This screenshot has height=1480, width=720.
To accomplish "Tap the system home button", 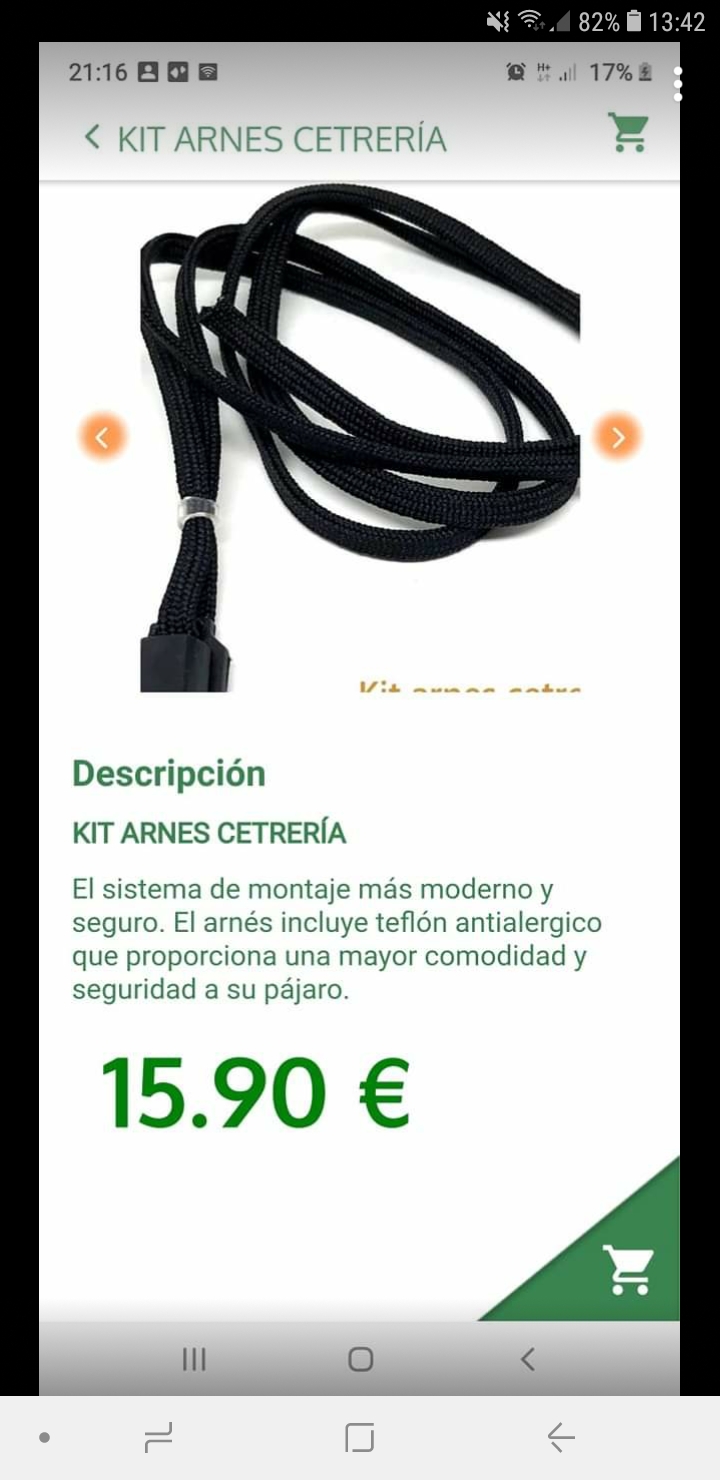I will coord(359,1438).
